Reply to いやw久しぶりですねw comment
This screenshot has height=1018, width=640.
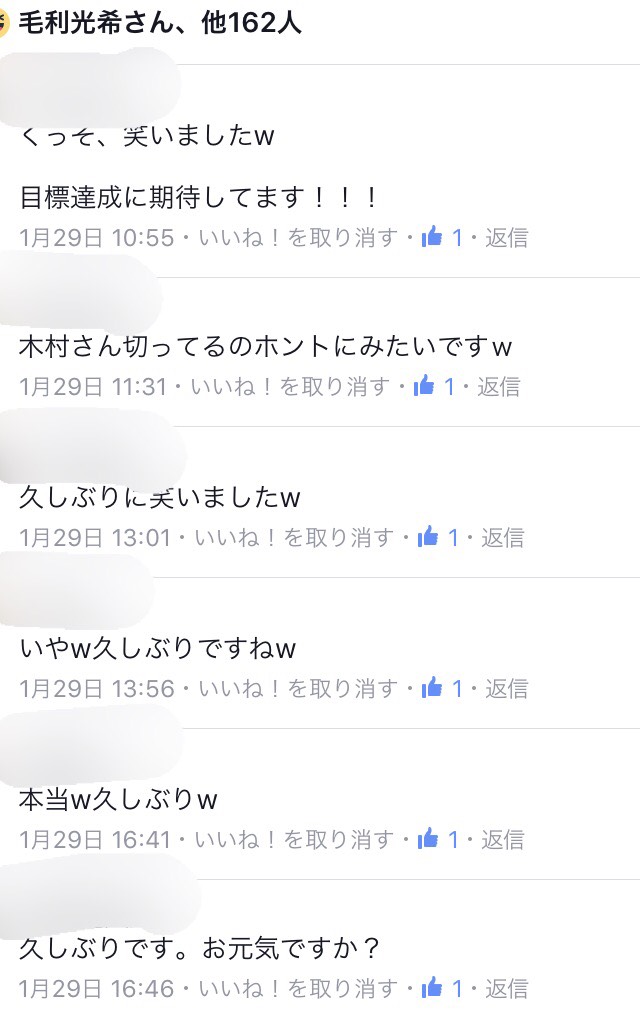[506, 689]
